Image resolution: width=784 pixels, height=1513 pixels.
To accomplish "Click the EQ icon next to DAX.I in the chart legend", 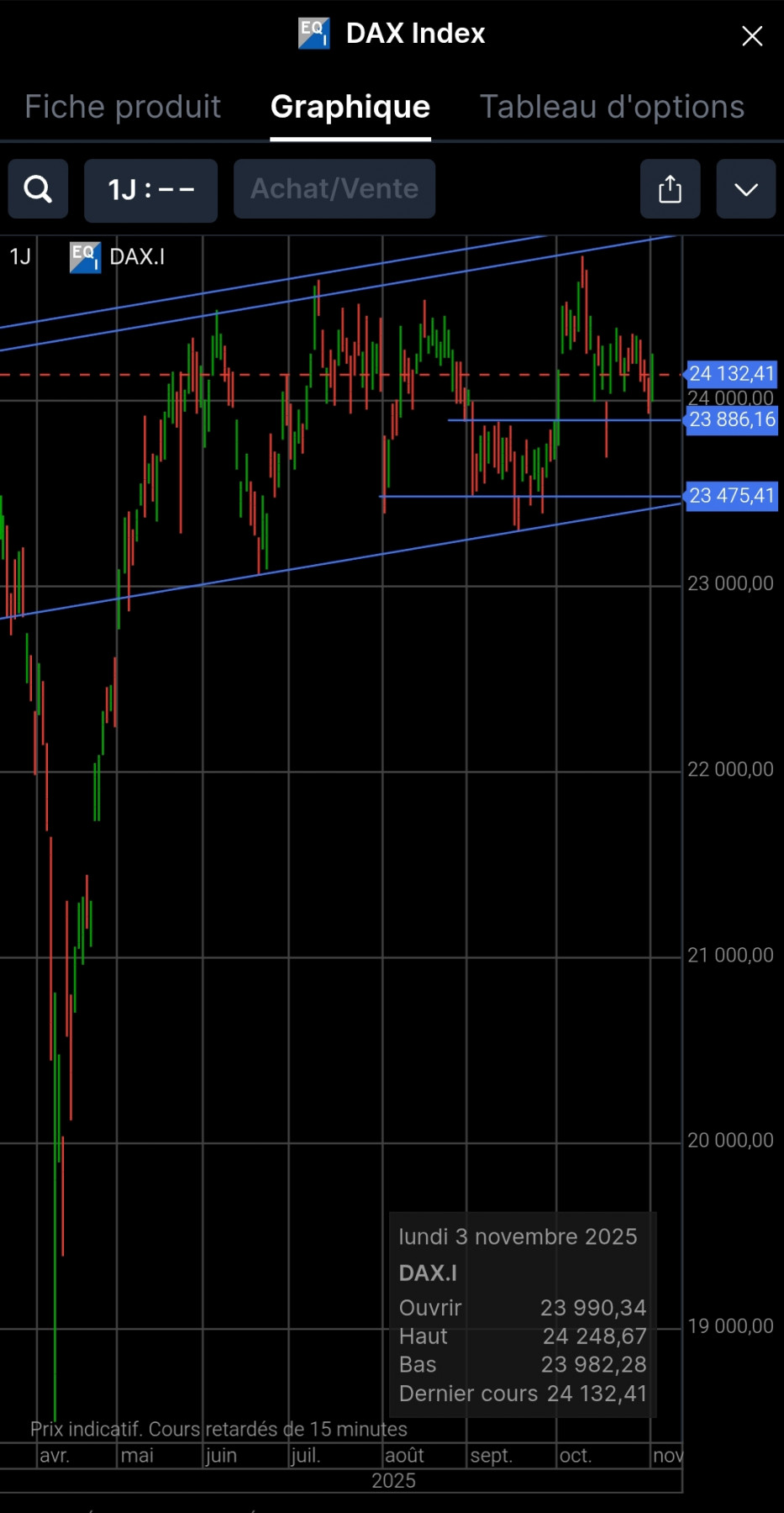I will coord(83,257).
